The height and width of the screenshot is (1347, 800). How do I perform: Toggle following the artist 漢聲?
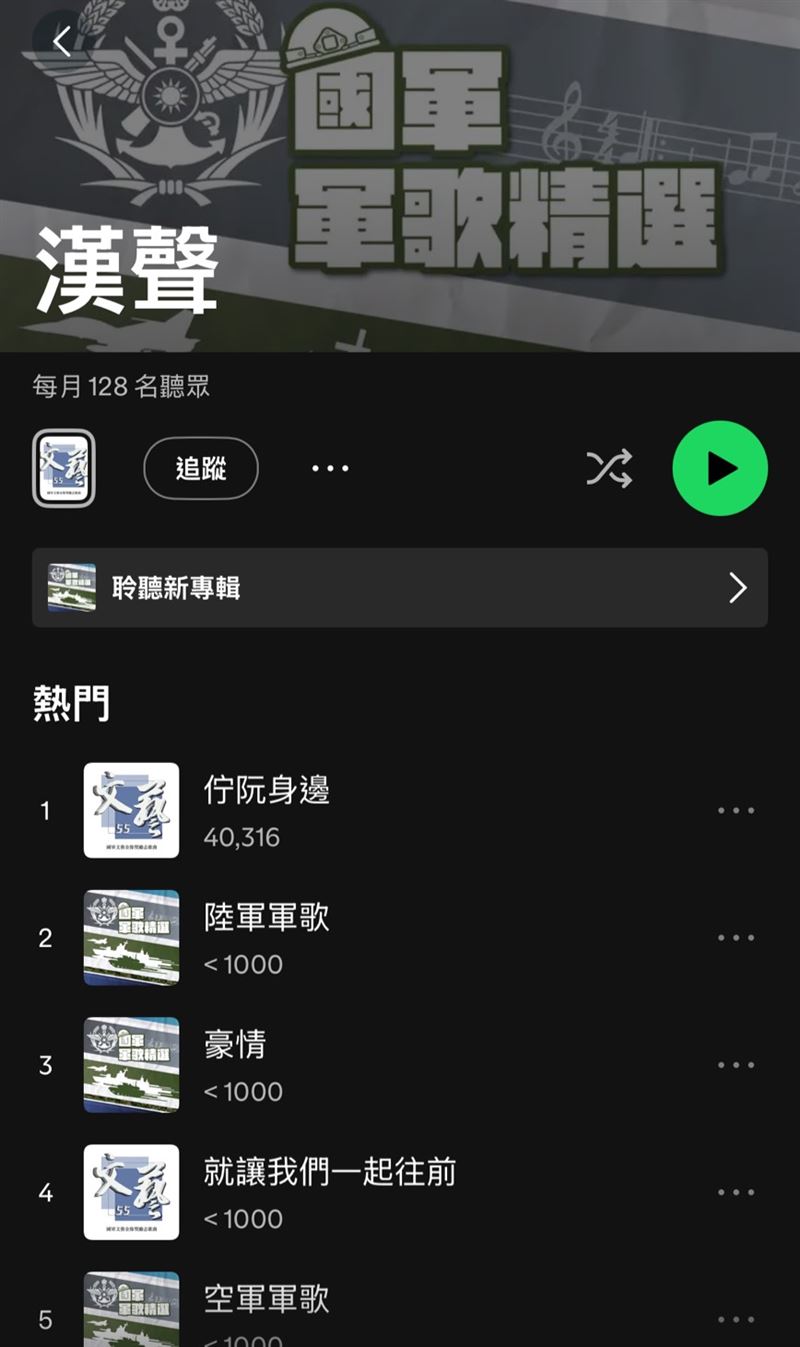200,468
